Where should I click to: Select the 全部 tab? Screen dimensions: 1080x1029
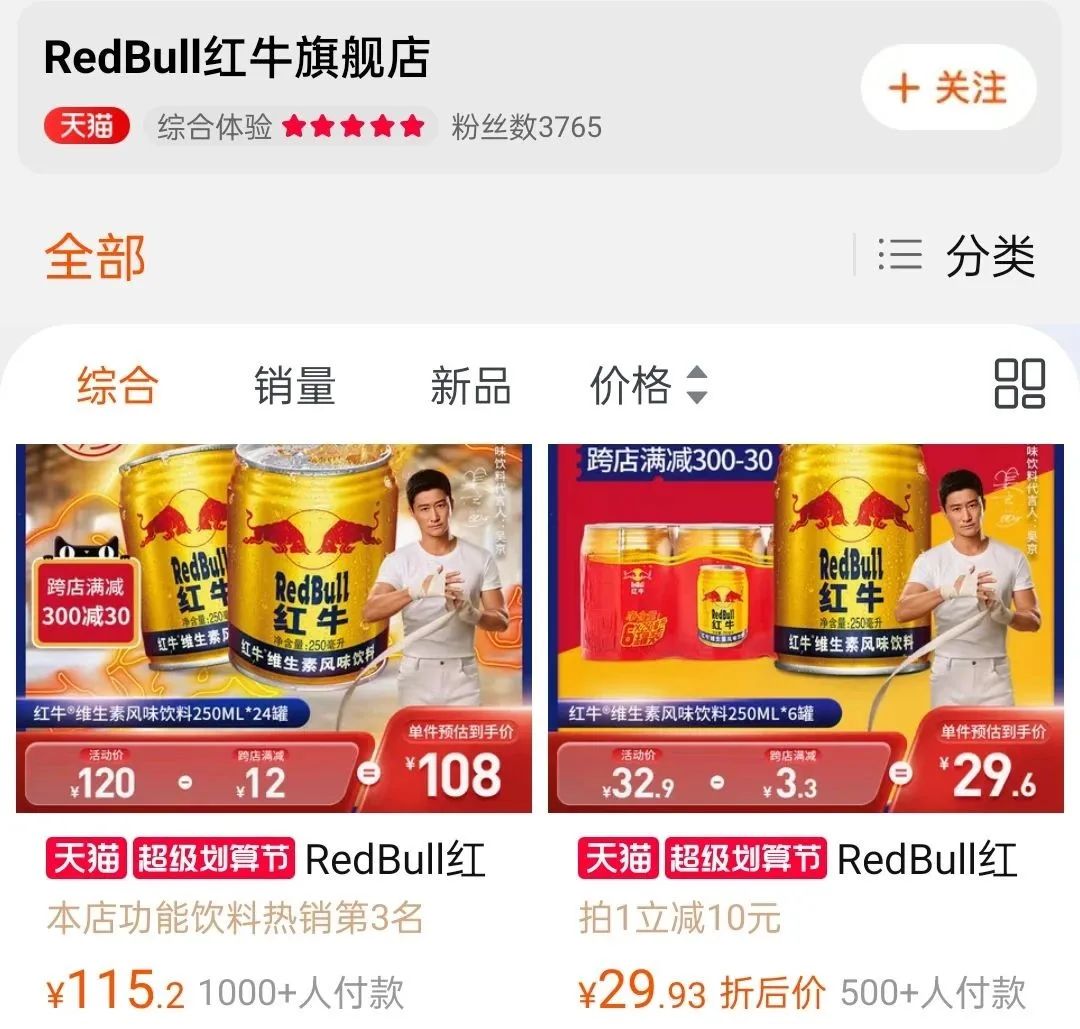pyautogui.click(x=96, y=257)
